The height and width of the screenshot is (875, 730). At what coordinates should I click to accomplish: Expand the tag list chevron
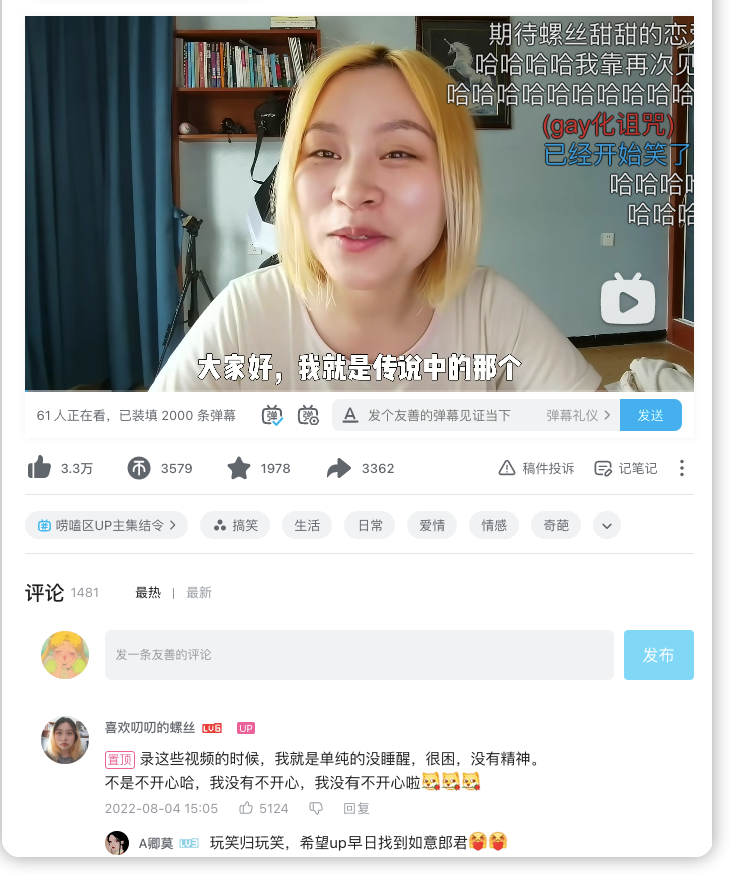pyautogui.click(x=607, y=525)
